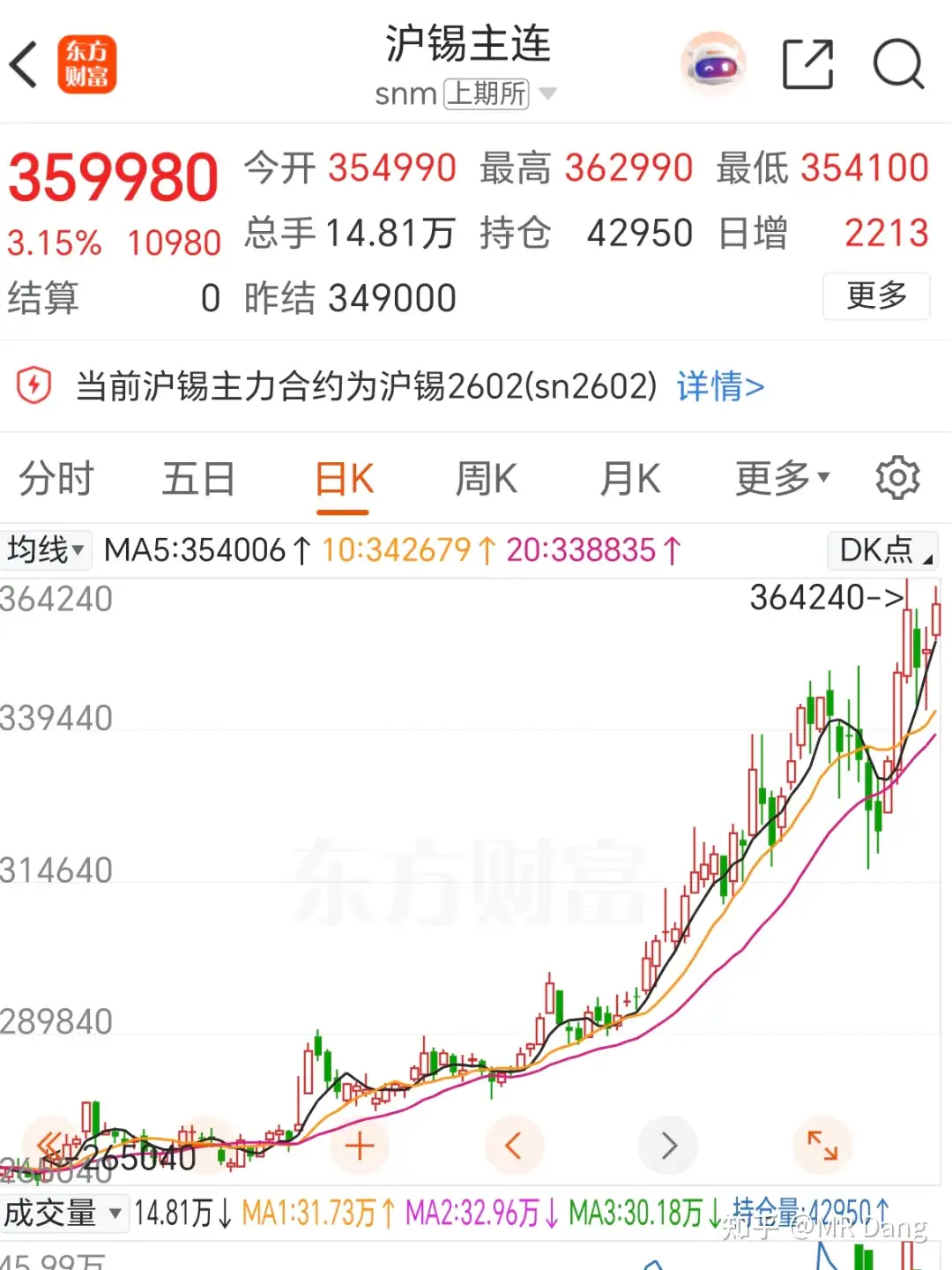Select the 分时 intraday tab
The image size is (952, 1270).
tap(56, 478)
